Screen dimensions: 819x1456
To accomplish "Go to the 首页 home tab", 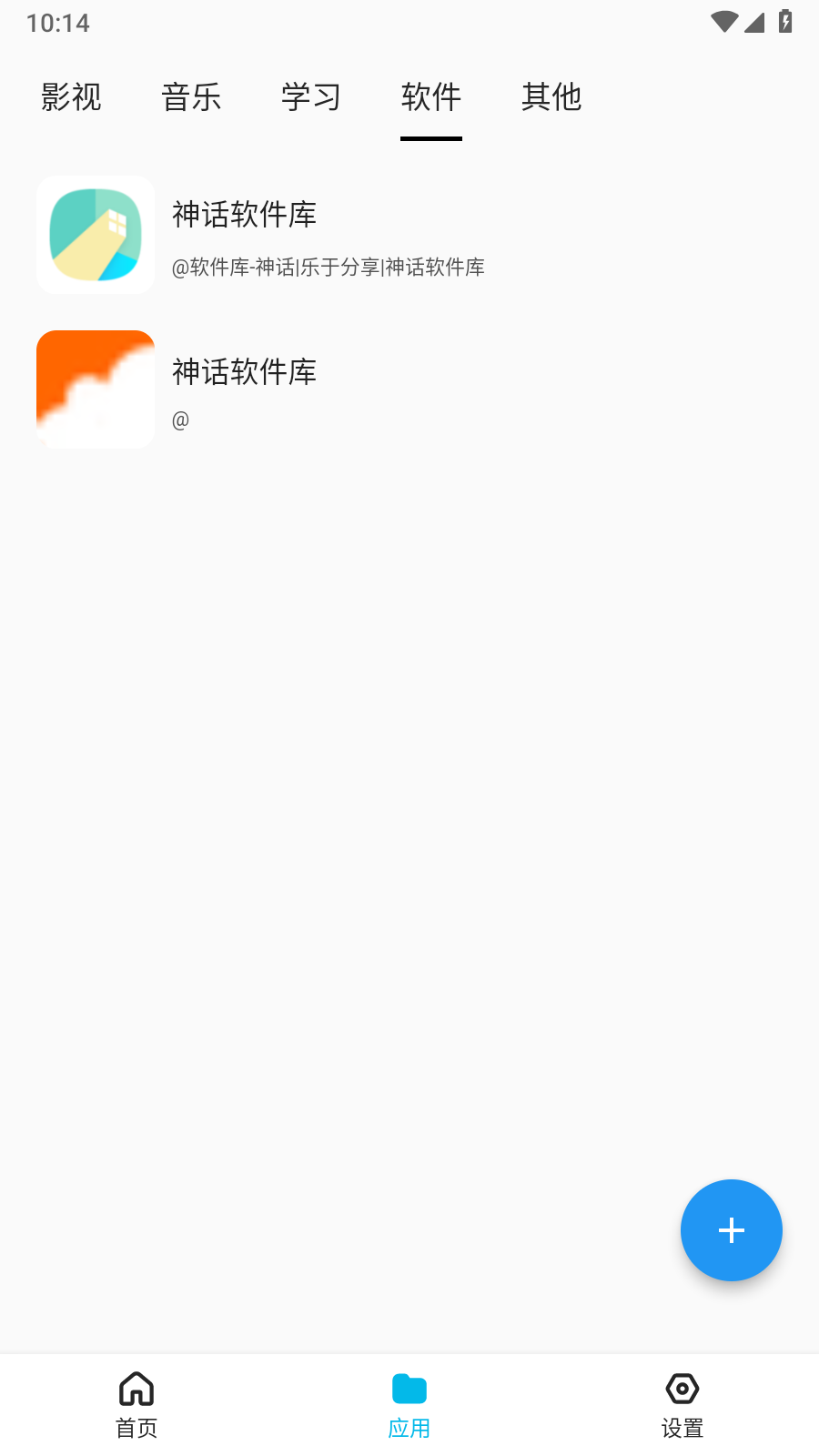I will pyautogui.click(x=136, y=1404).
